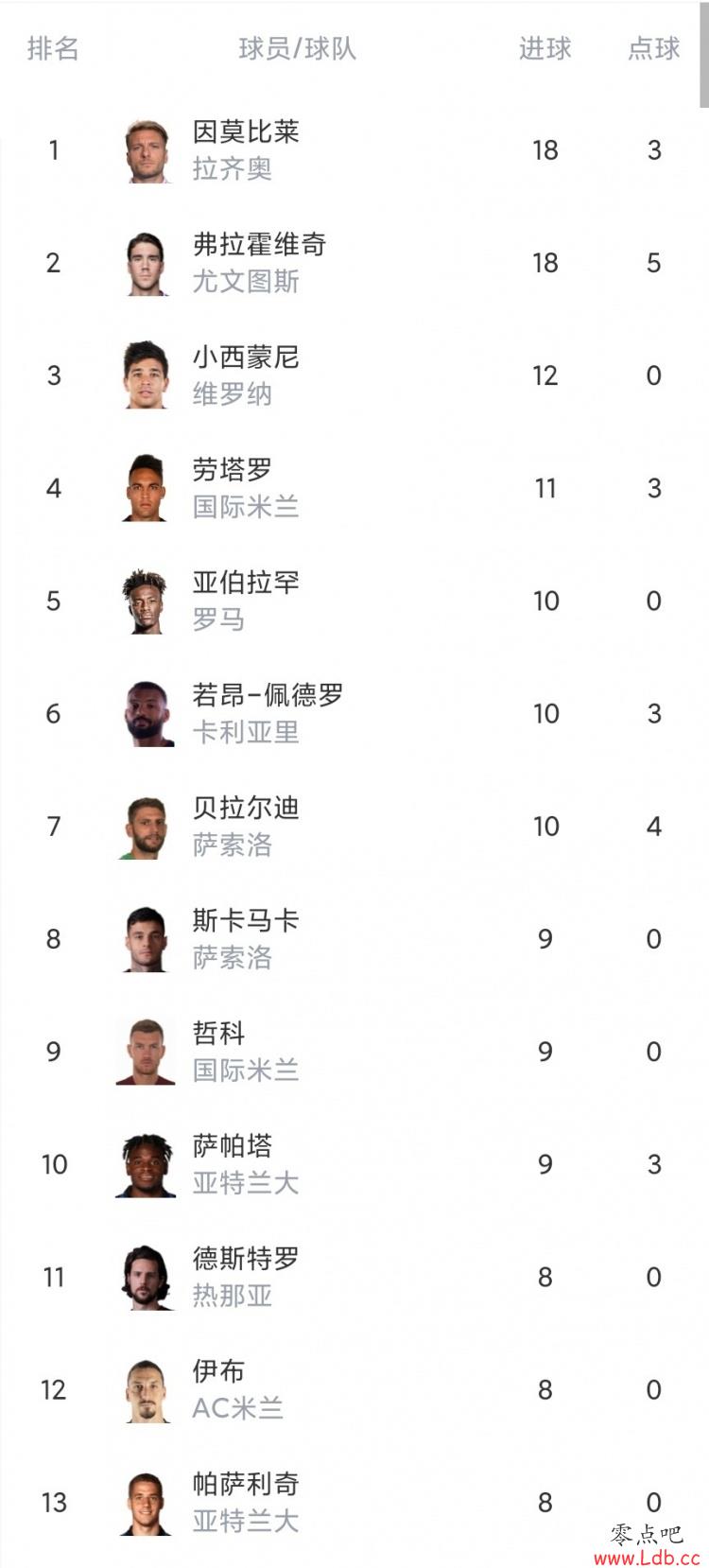The height and width of the screenshot is (1568, 709).
Task: Select 斯卡马卡 in the scorers list
Action: 354,938
